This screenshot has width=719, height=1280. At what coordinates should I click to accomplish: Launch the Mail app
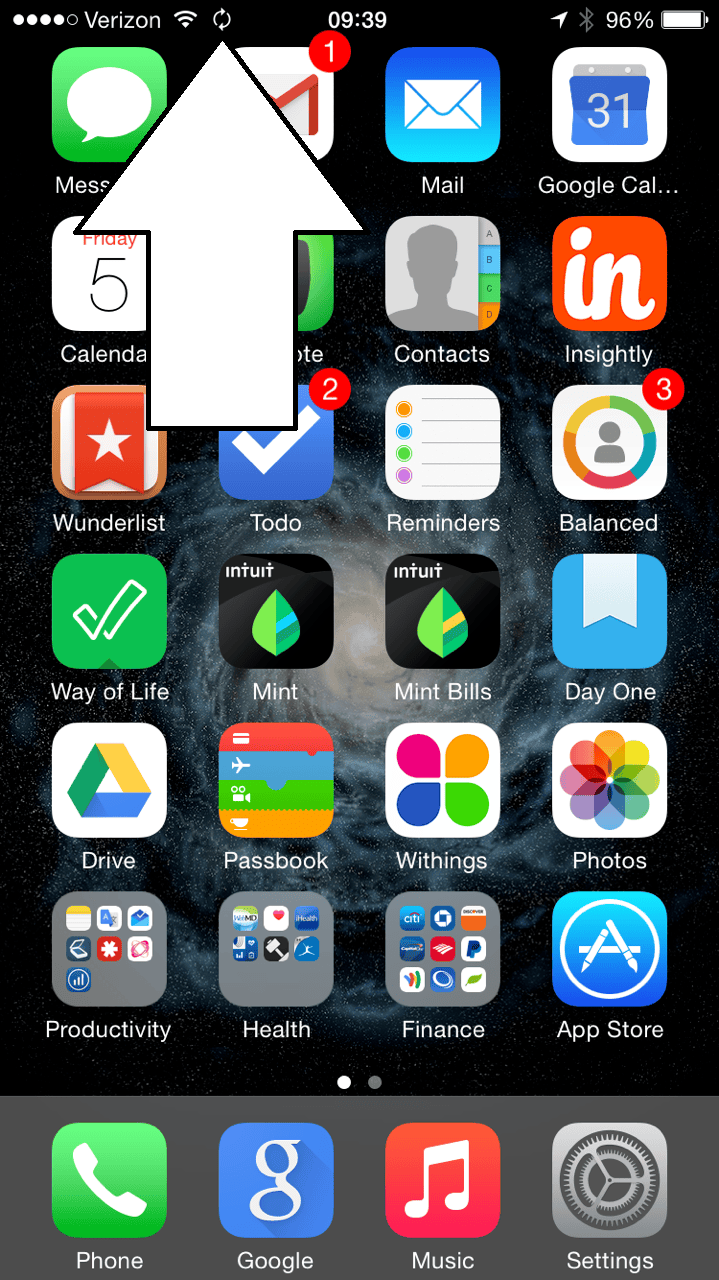(x=442, y=105)
